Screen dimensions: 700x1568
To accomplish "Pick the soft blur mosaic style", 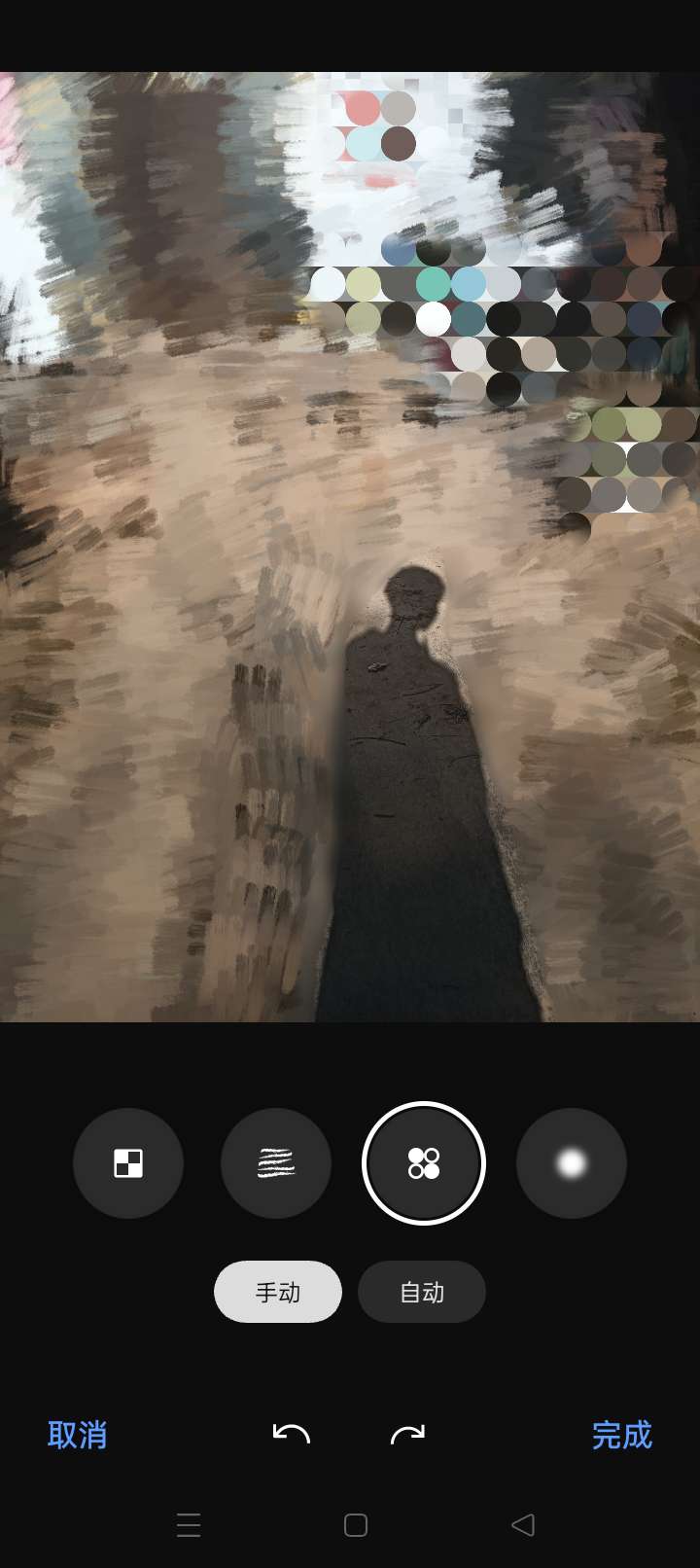I will tap(572, 1163).
